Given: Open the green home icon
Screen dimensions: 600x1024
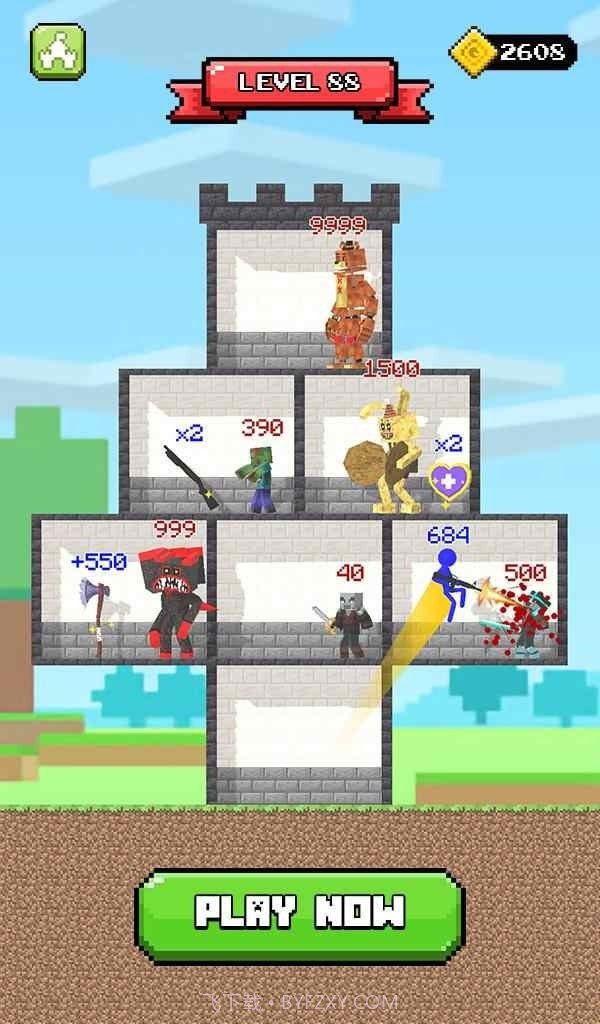Looking at the screenshot, I should point(58,51).
